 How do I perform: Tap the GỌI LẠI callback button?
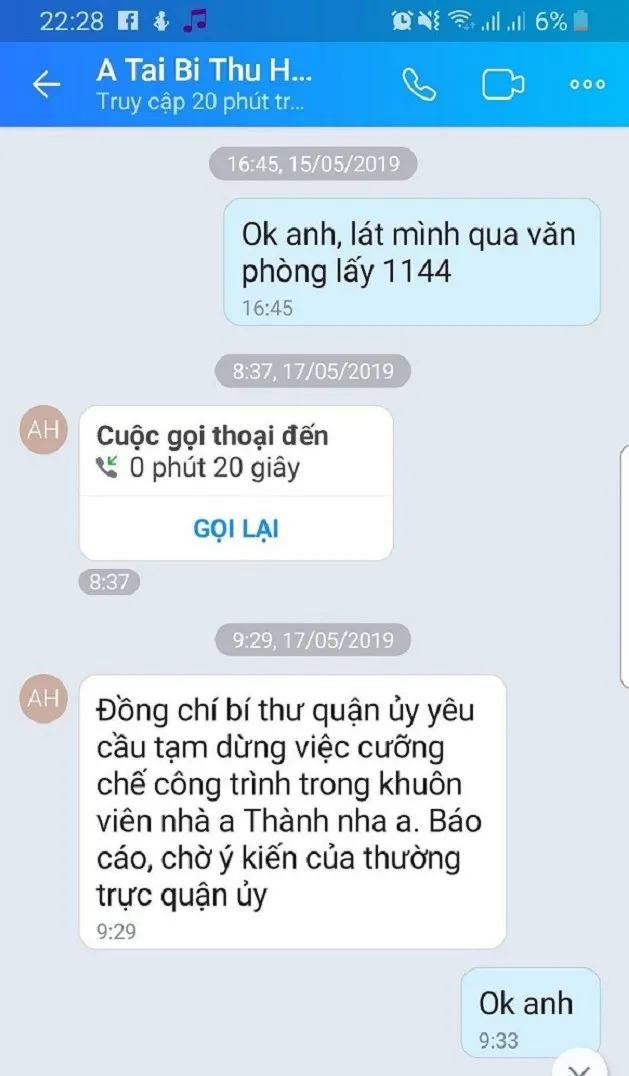pos(236,528)
